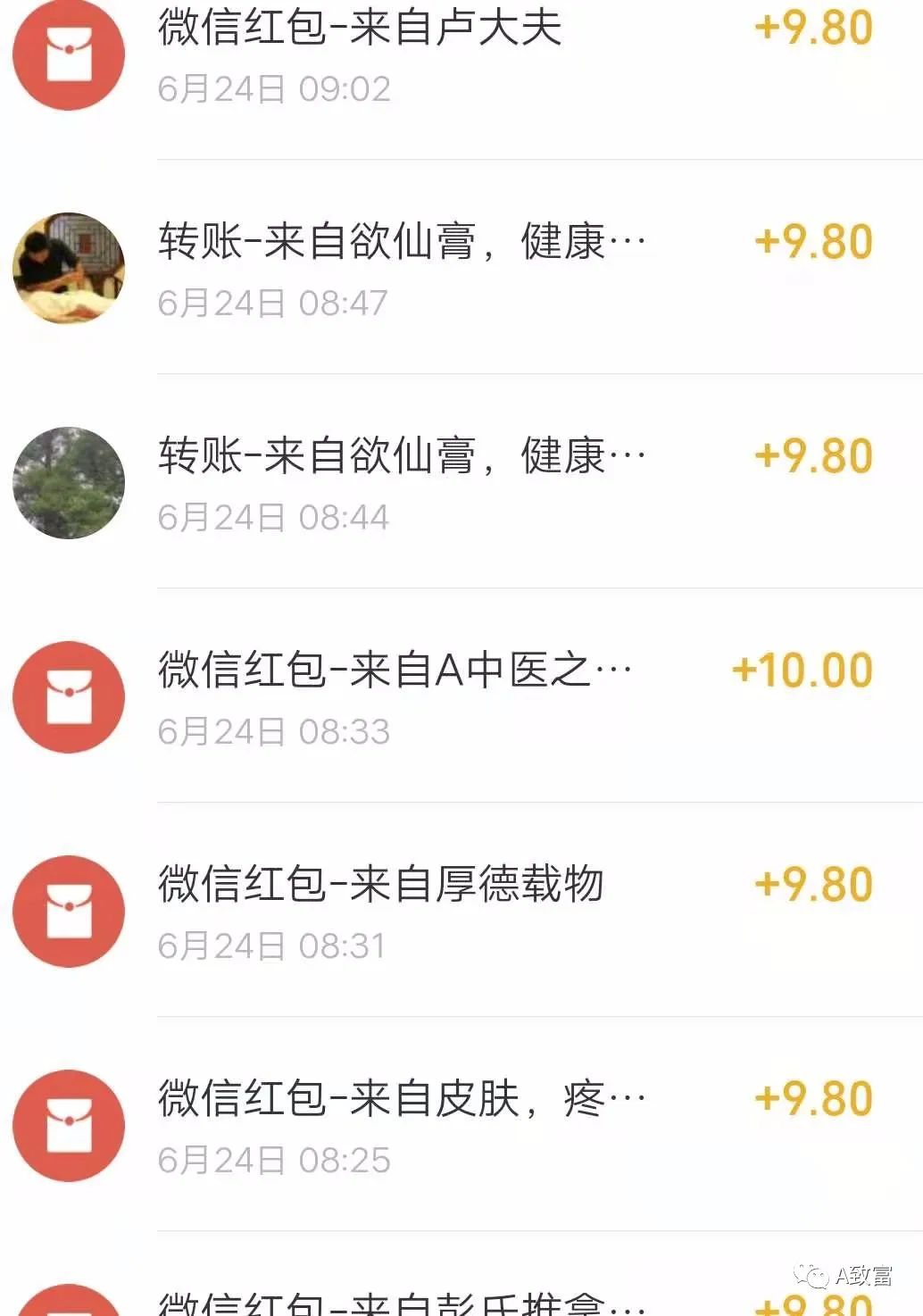Image resolution: width=923 pixels, height=1316 pixels.
Task: Click the massage photo avatar on the 08:47 transfer
Action: (68, 266)
